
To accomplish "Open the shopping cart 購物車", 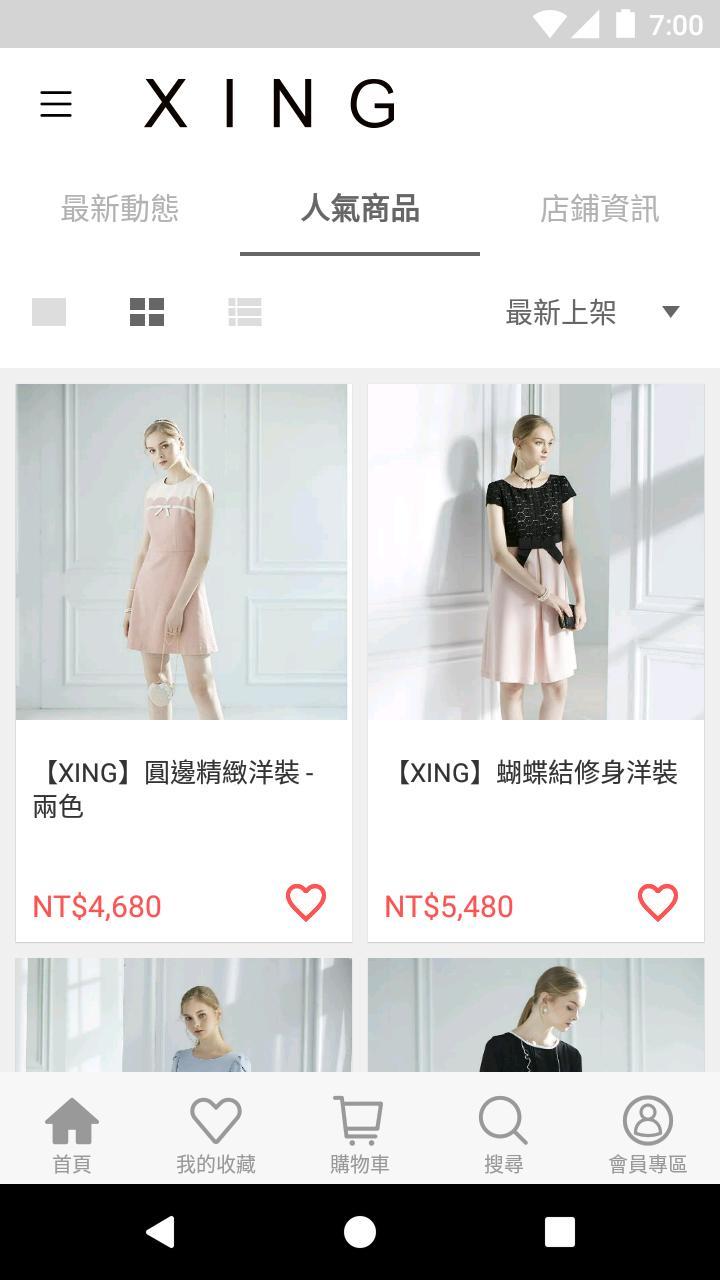I will [358, 1129].
